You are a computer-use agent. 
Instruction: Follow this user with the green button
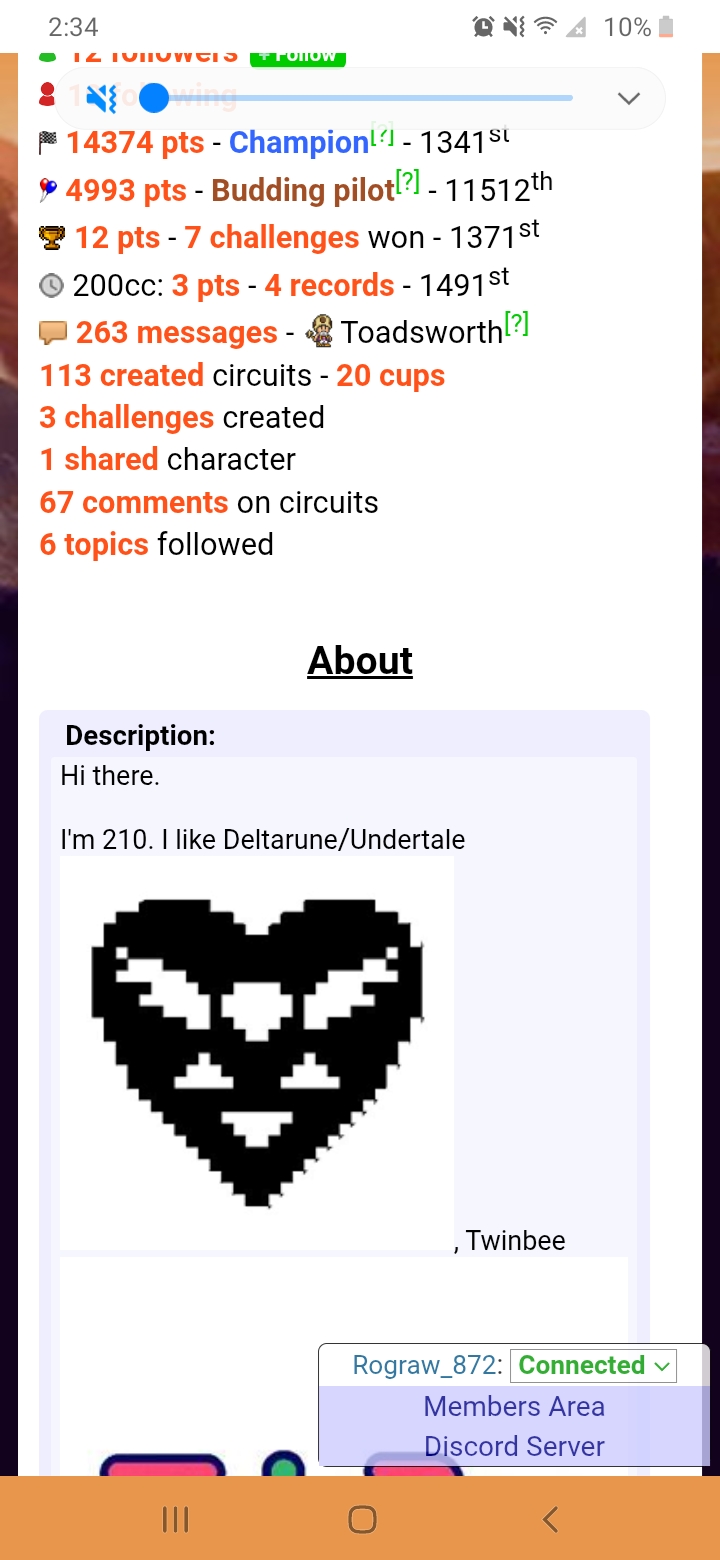click(x=297, y=57)
